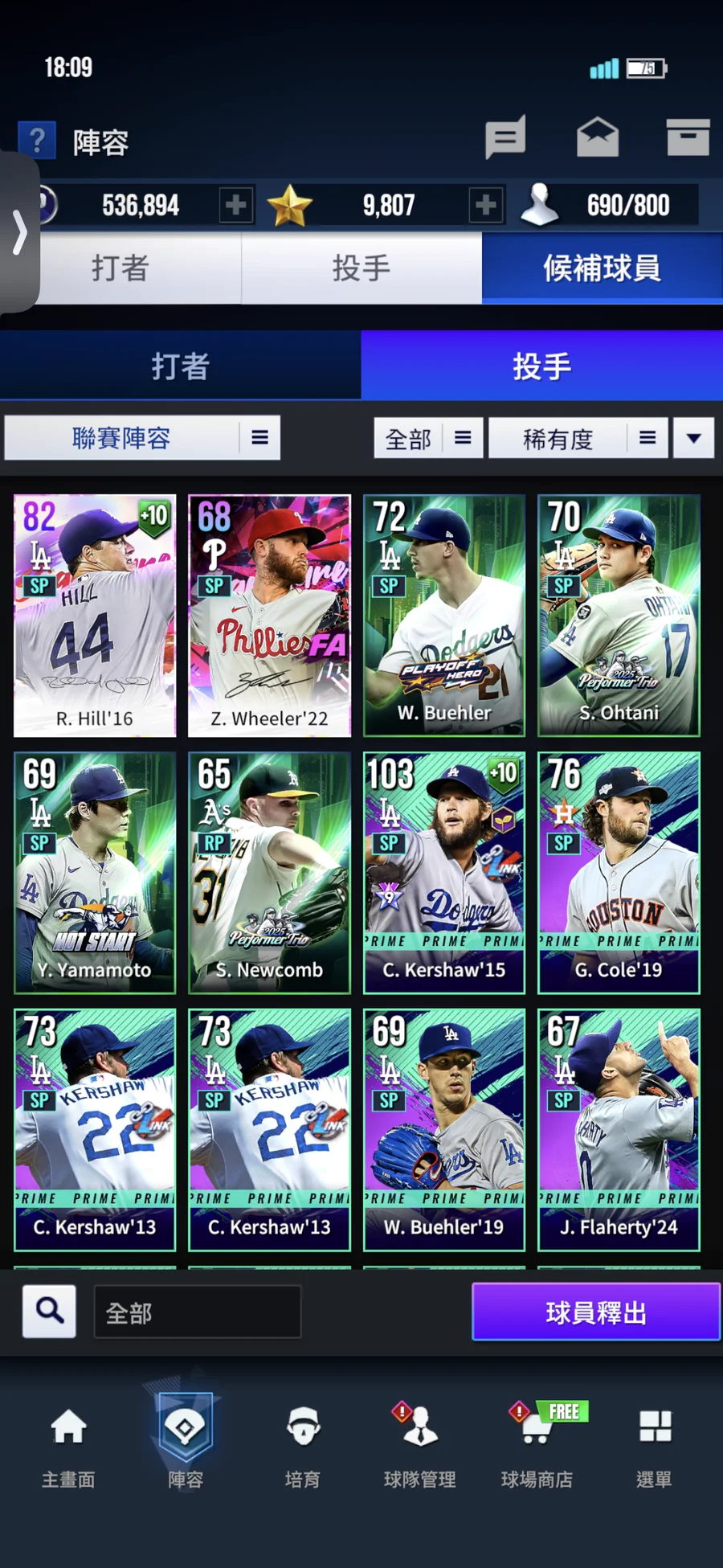Open the help question mark icon
723x1568 pixels.
click(x=37, y=141)
